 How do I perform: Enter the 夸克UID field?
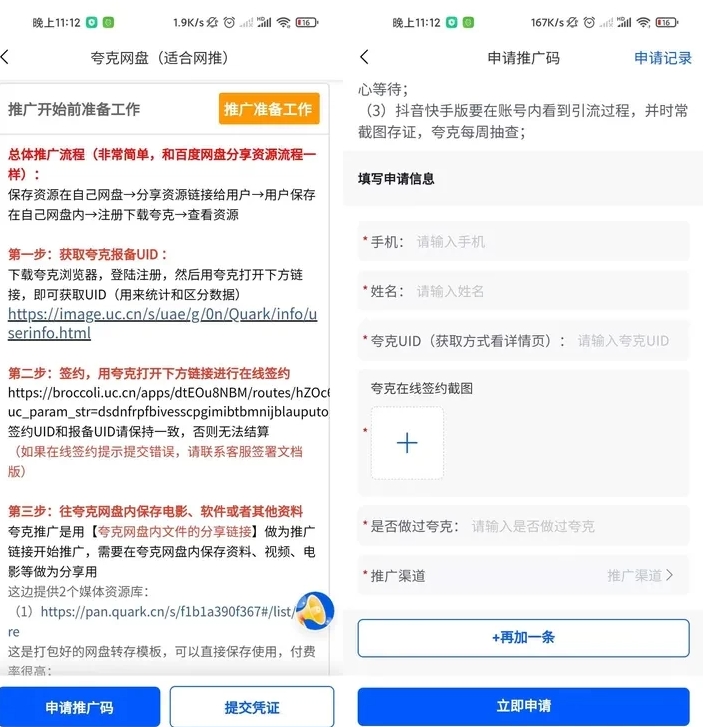point(625,341)
